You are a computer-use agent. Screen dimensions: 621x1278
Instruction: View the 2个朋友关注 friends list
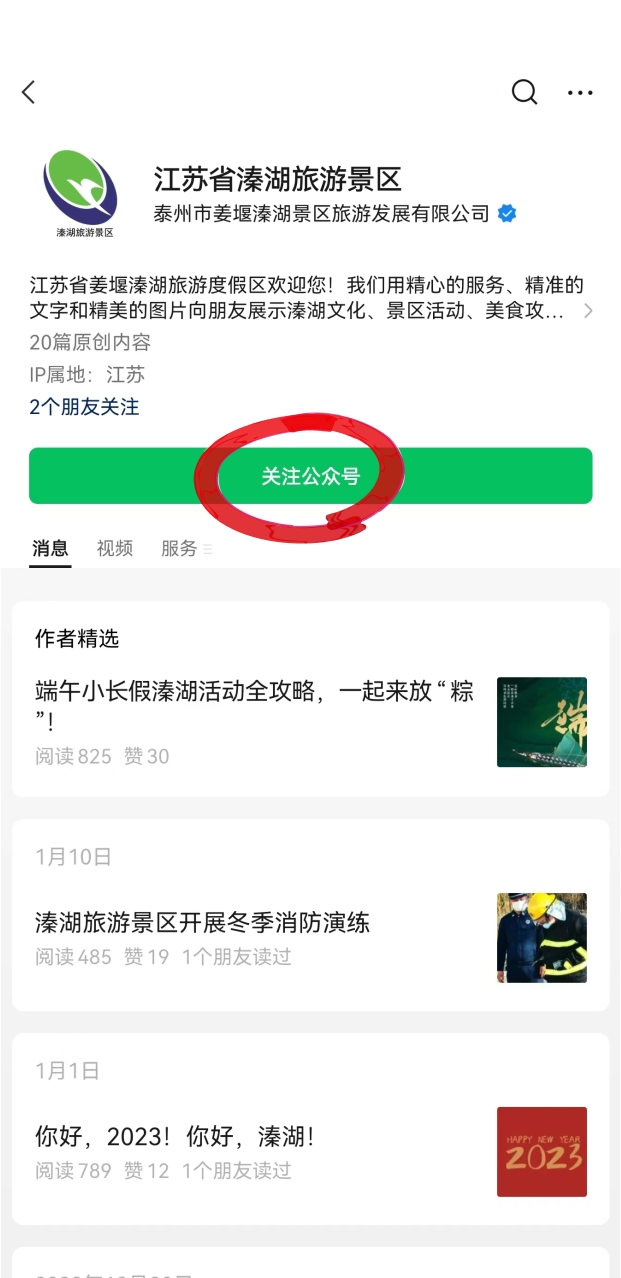pyautogui.click(x=84, y=407)
